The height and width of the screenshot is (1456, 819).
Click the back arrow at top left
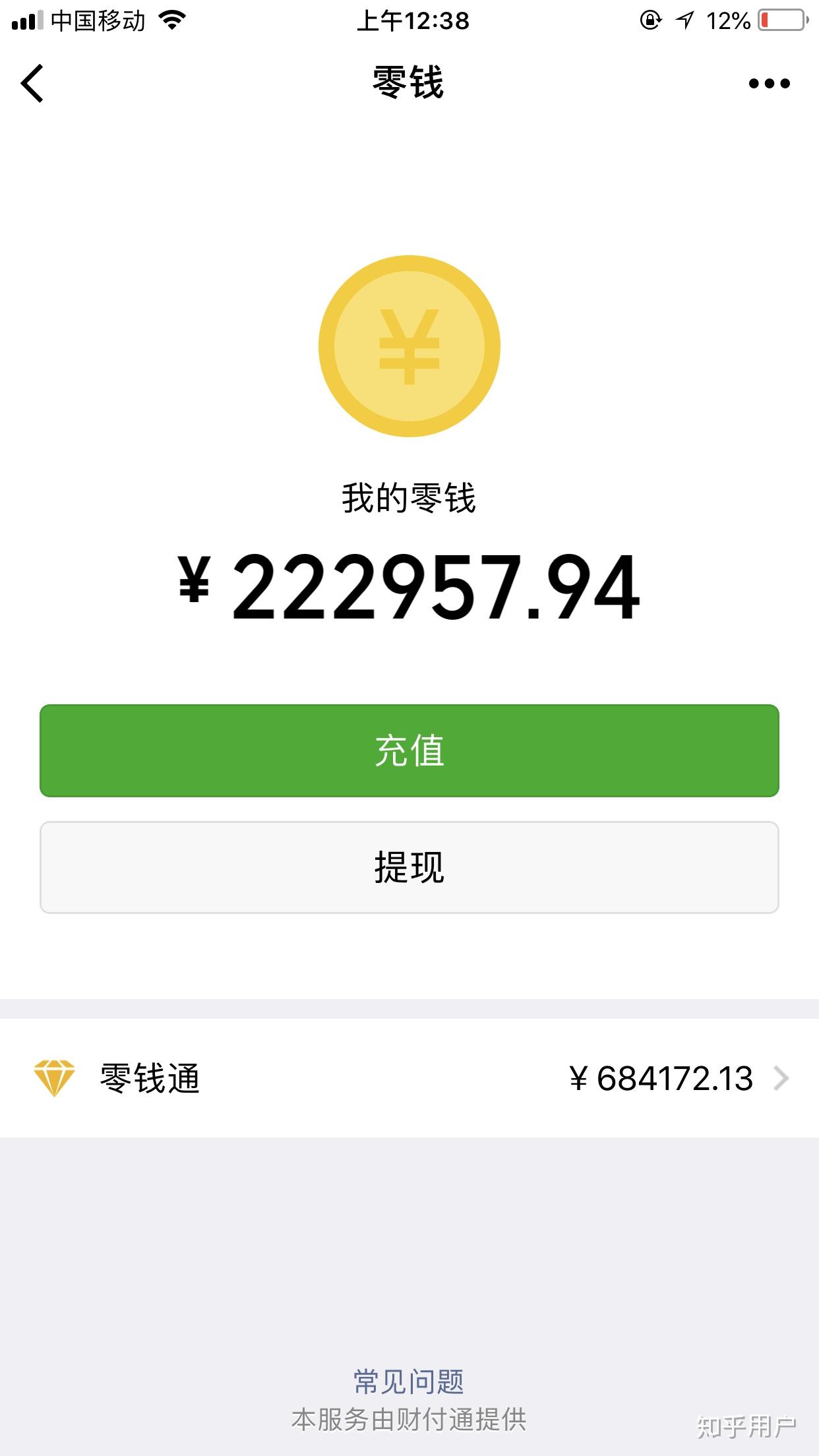coord(32,84)
